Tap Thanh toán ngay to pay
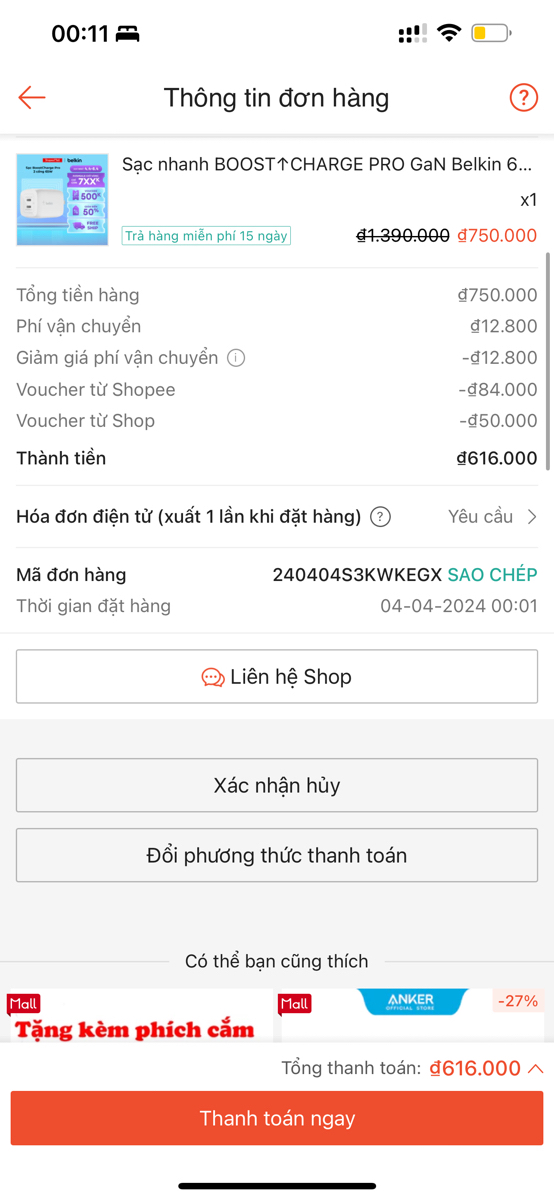This screenshot has width=554, height=1200. click(277, 1118)
